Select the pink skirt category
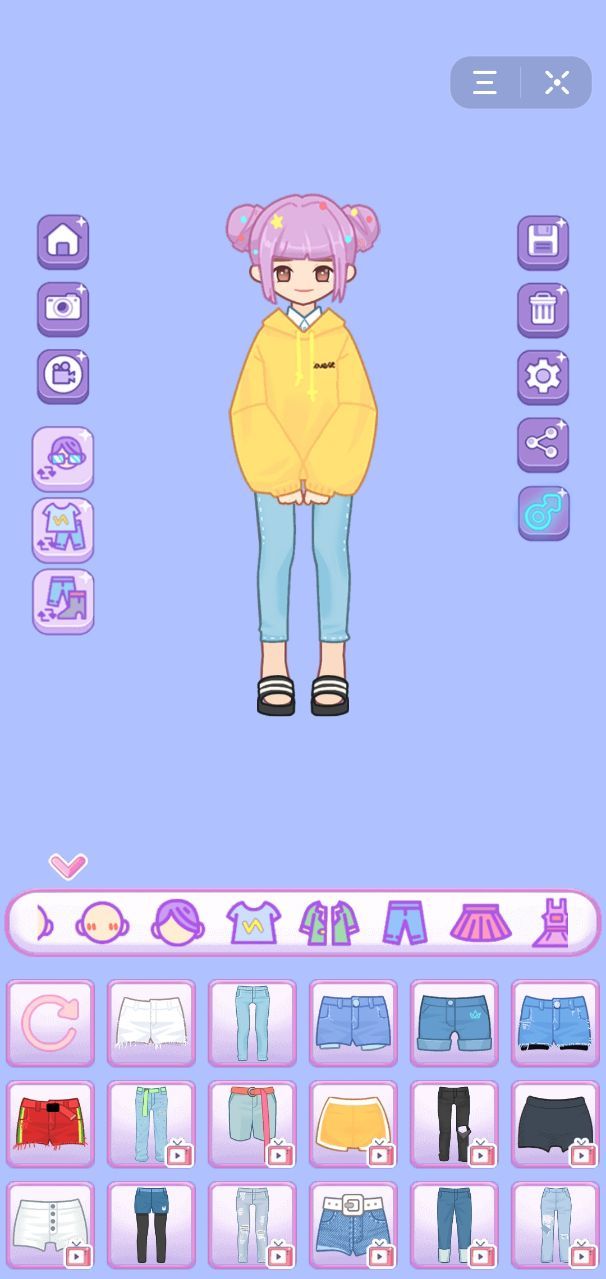The image size is (606, 1279). coord(480,922)
